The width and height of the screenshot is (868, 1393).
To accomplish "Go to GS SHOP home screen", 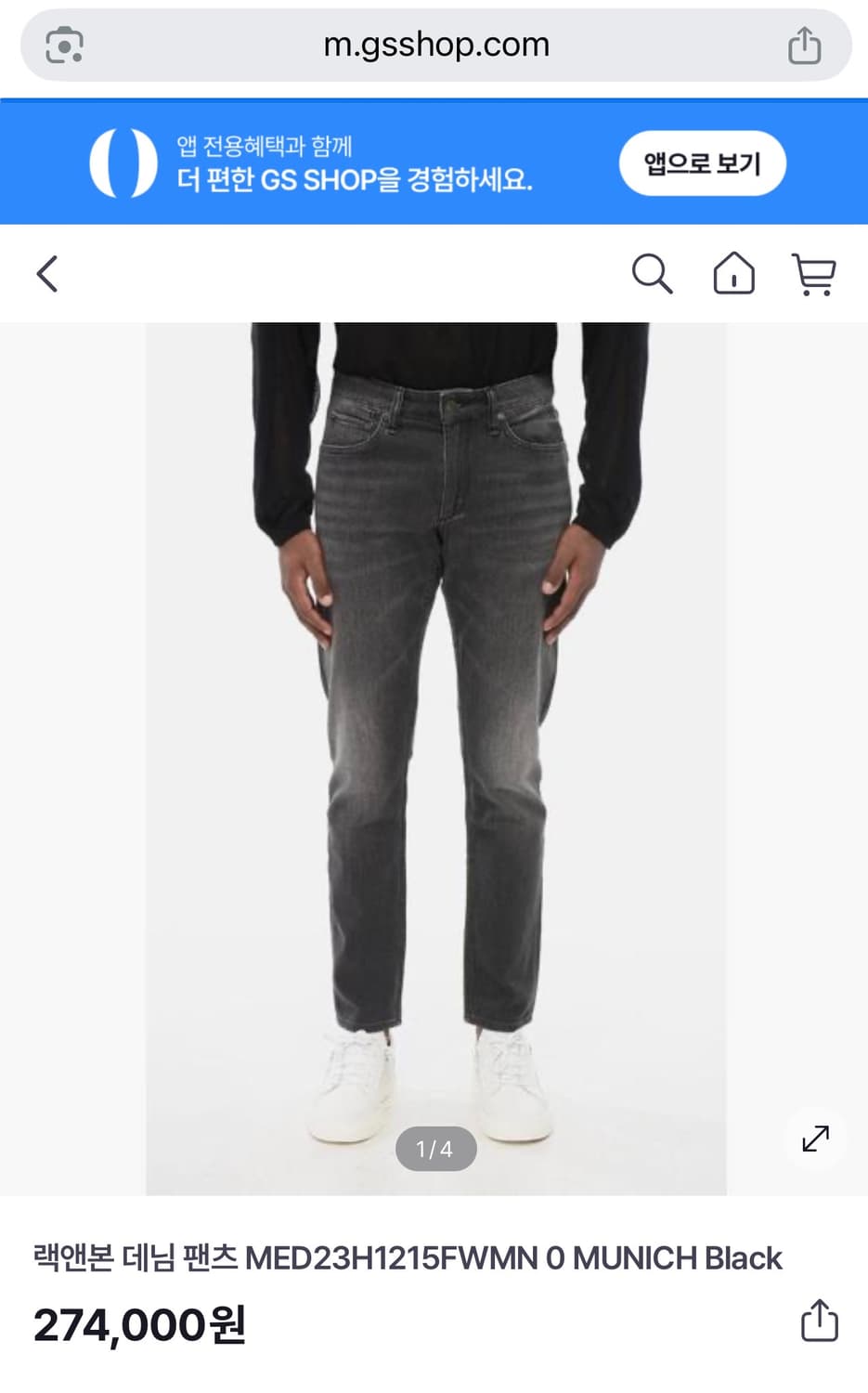I will click(x=733, y=275).
